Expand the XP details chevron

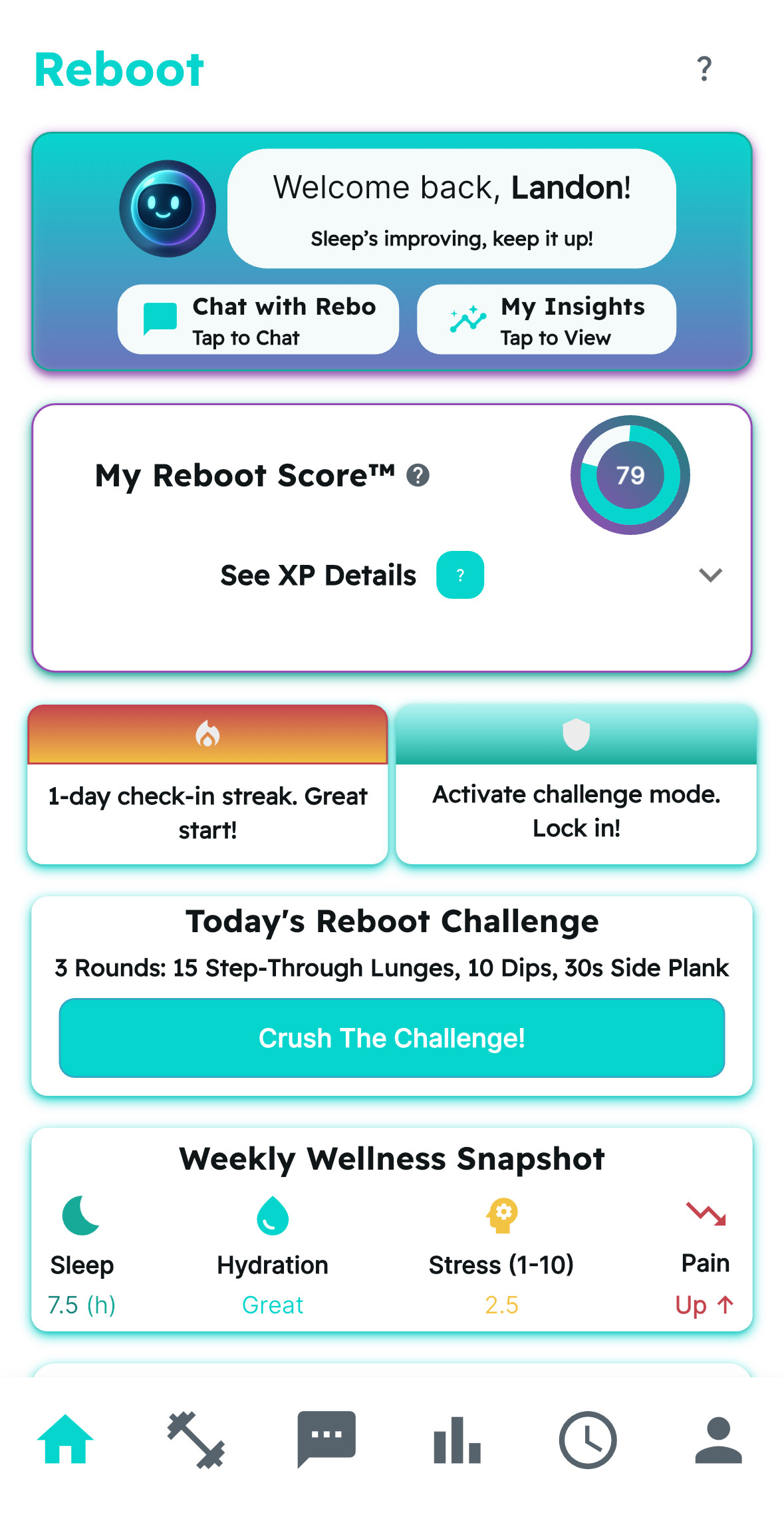click(x=710, y=575)
